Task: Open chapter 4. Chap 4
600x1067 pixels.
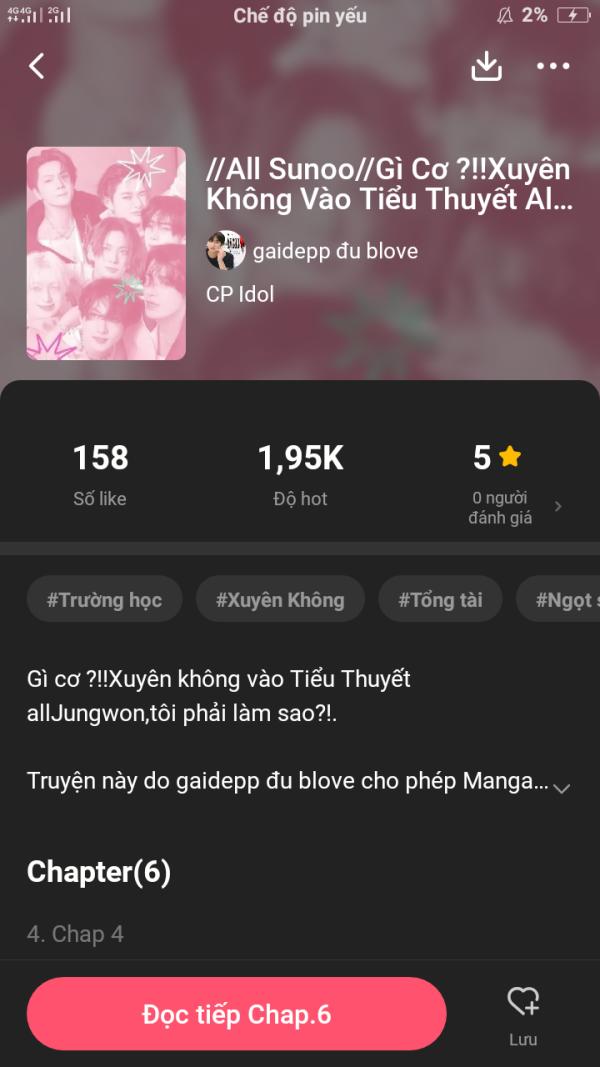Action: point(76,934)
